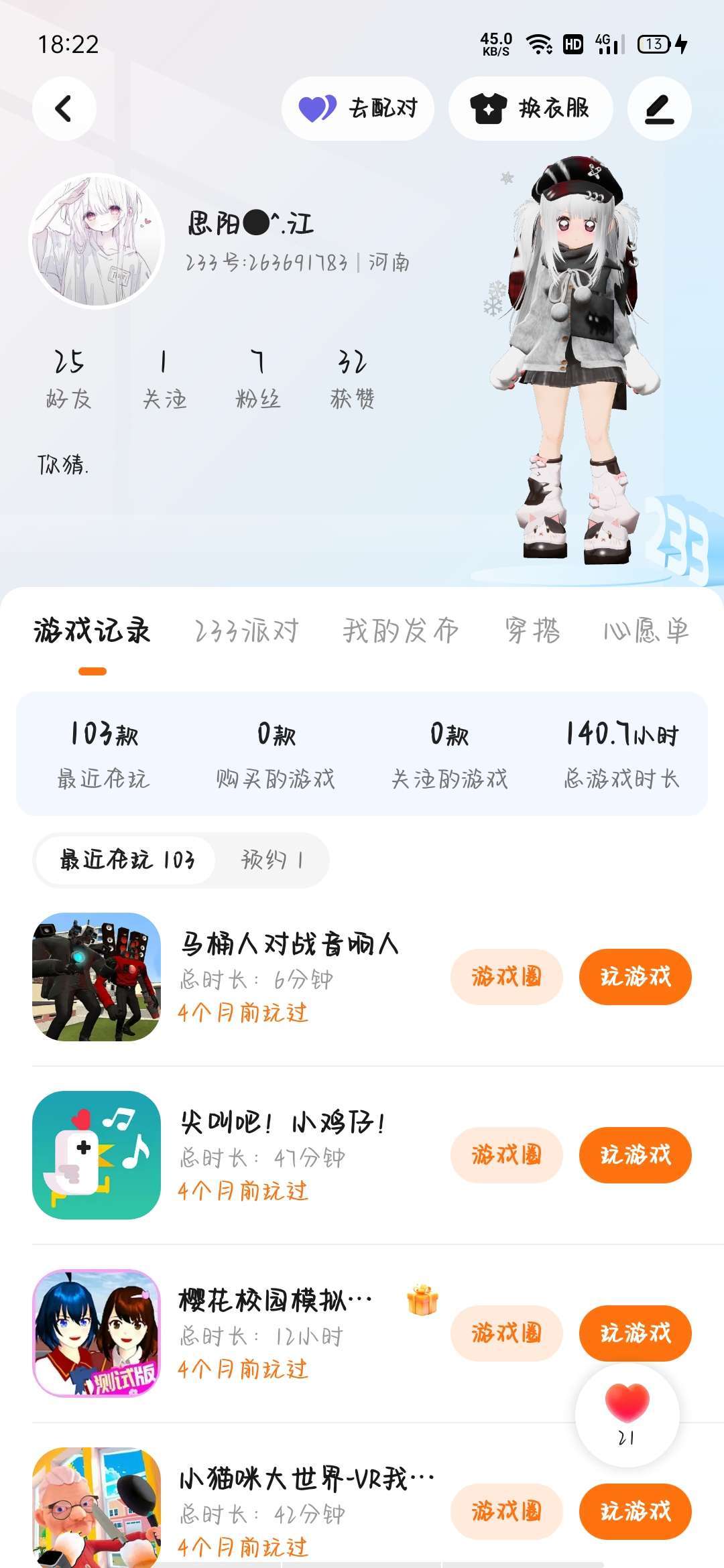Open 换衣服 to change outfit

click(x=530, y=109)
